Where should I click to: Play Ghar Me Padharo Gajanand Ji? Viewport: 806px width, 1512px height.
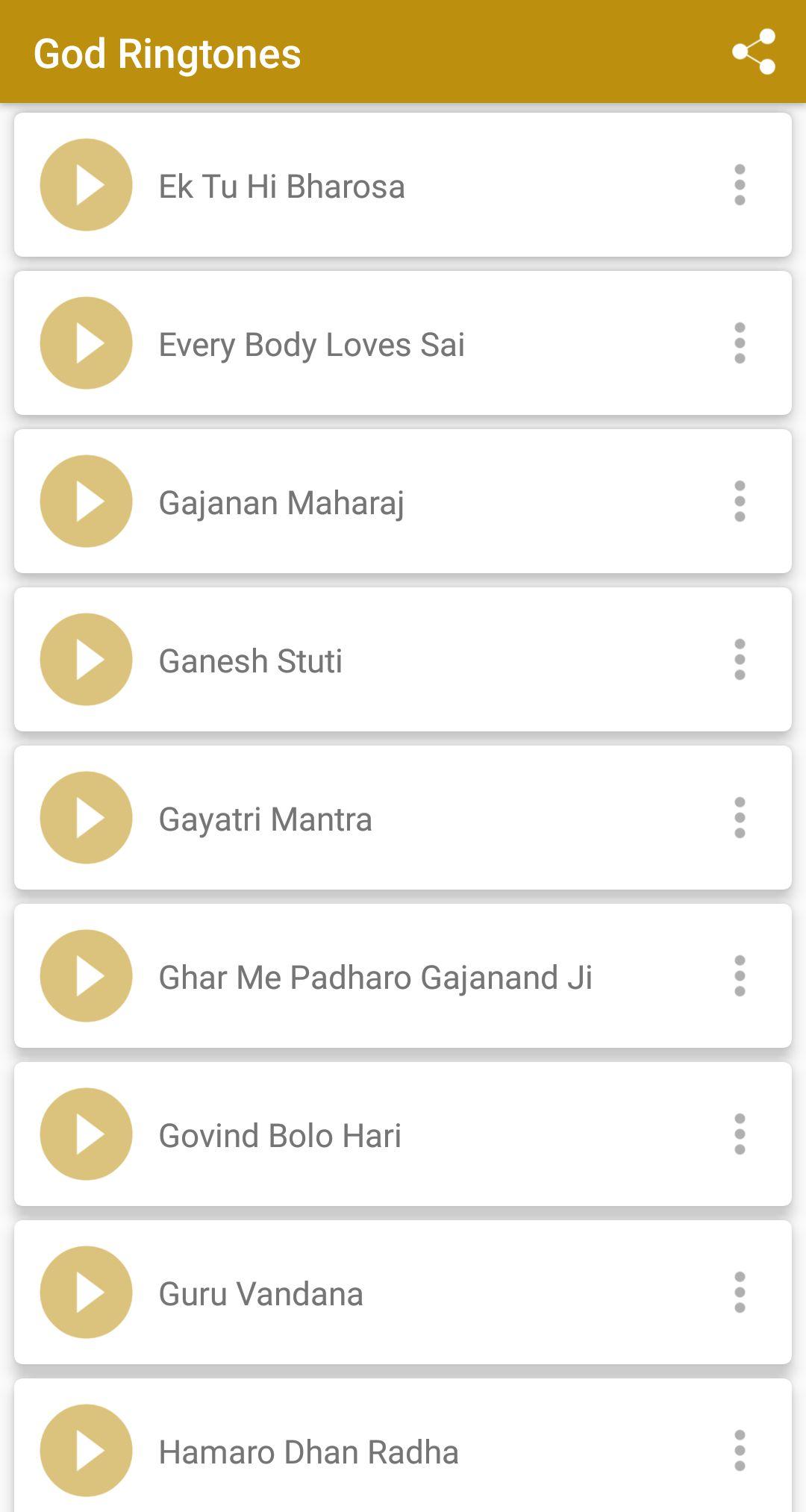click(x=87, y=976)
